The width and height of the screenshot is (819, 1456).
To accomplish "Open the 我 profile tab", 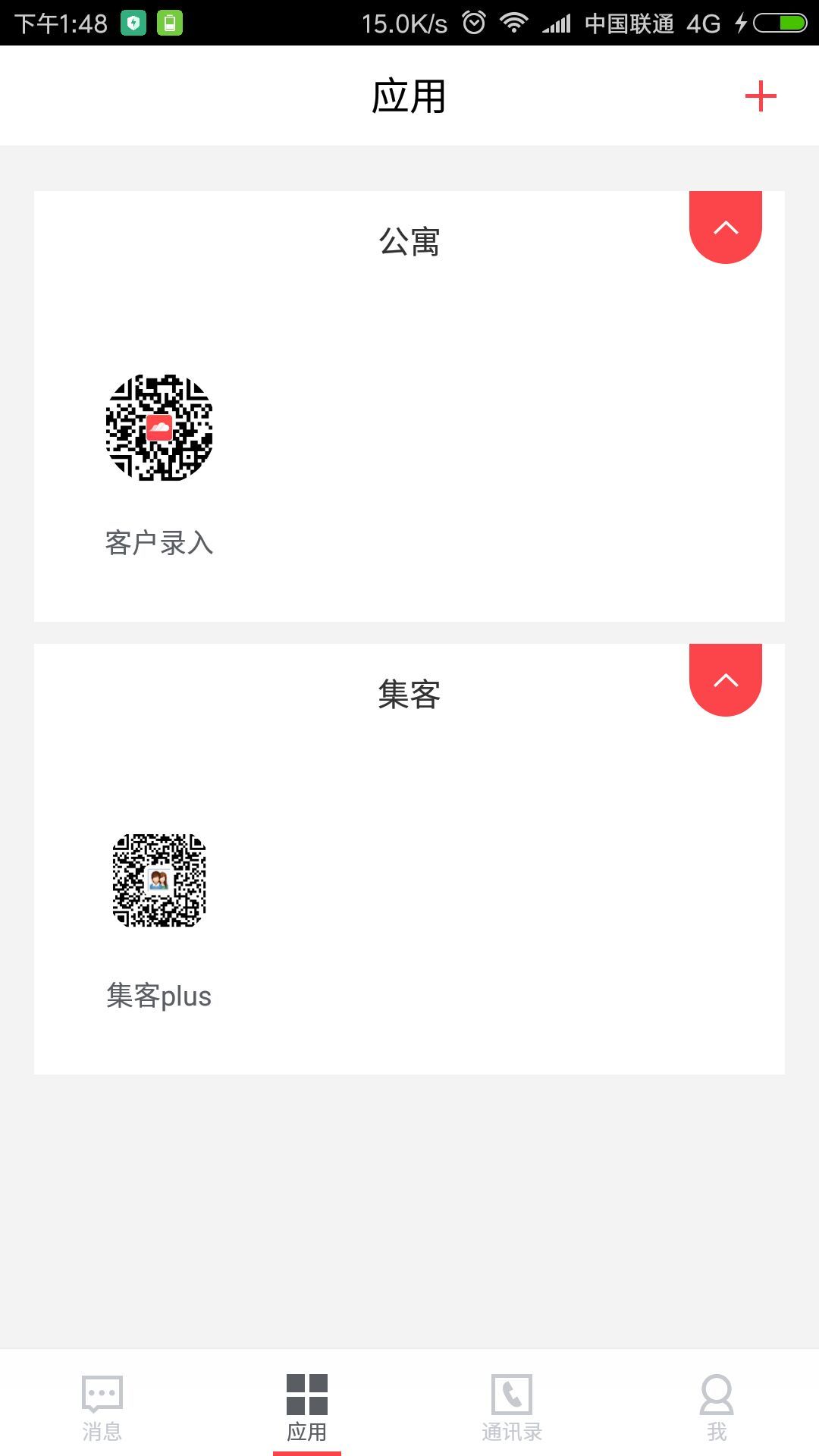I will (717, 1407).
